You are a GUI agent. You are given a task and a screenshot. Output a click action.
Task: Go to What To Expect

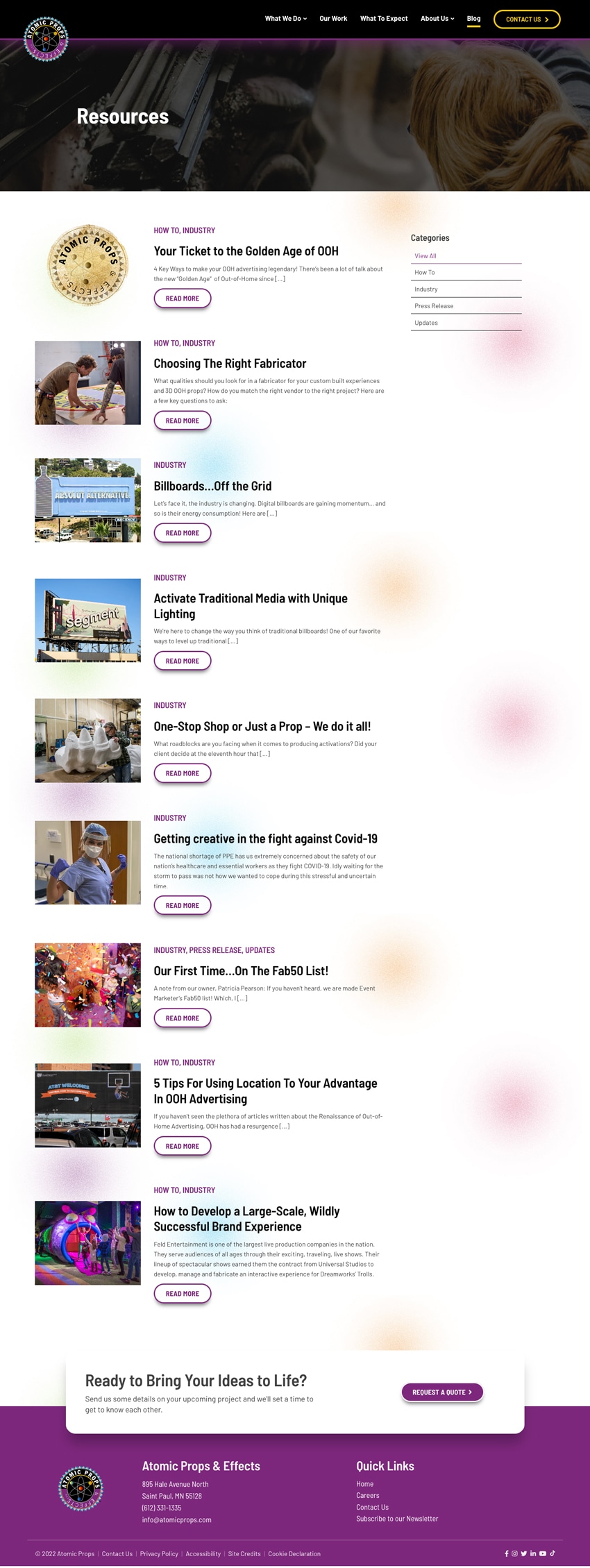click(384, 19)
